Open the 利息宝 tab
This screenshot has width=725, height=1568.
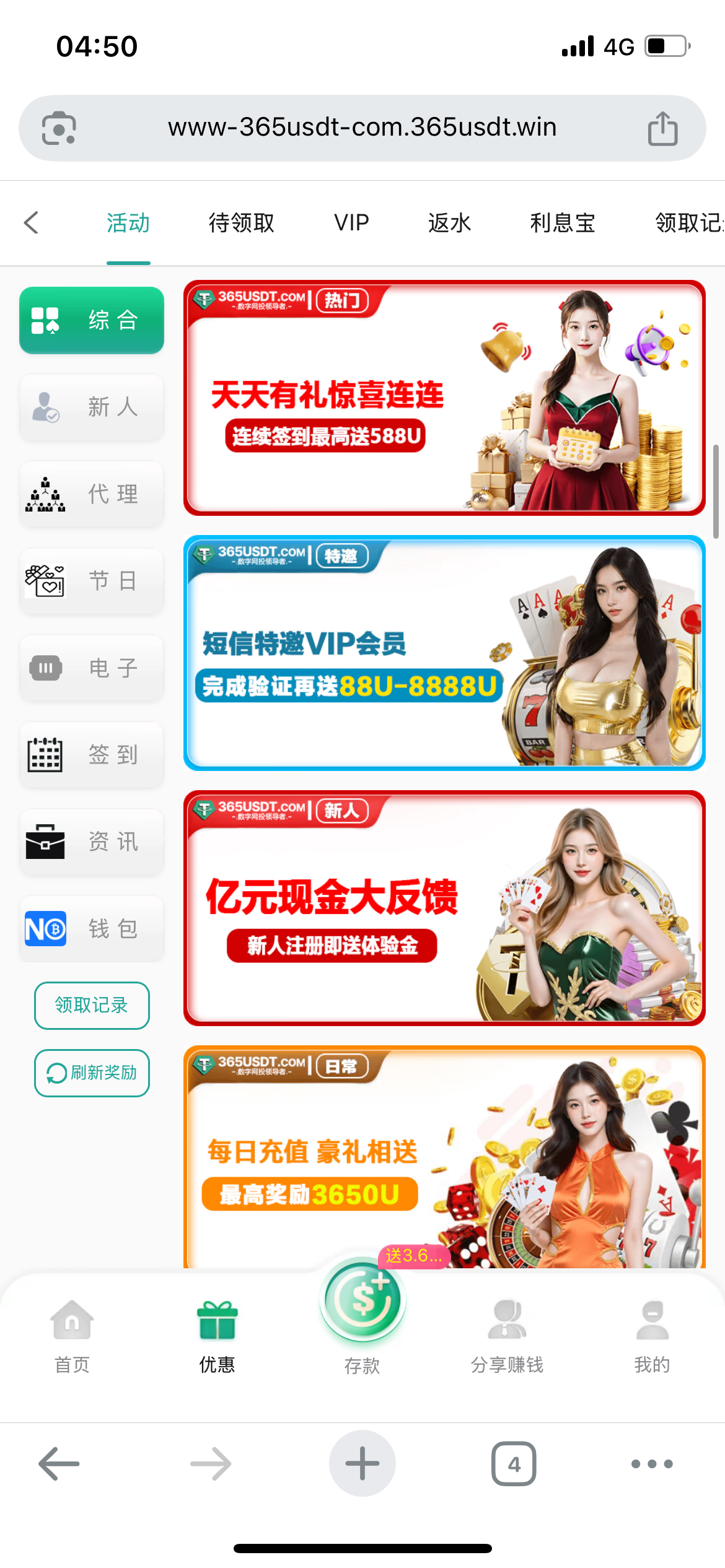[x=562, y=223]
